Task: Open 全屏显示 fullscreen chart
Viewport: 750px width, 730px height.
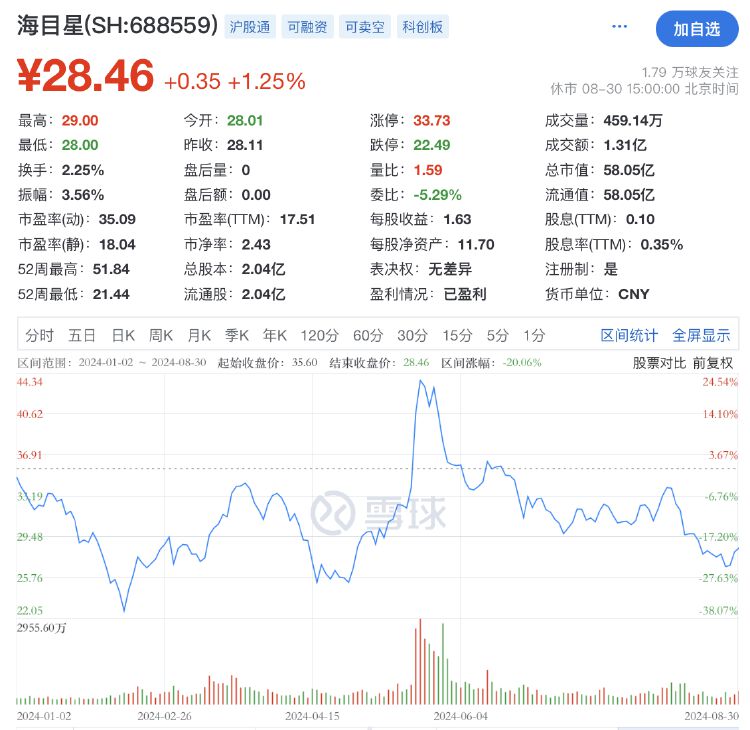Action: pyautogui.click(x=701, y=335)
